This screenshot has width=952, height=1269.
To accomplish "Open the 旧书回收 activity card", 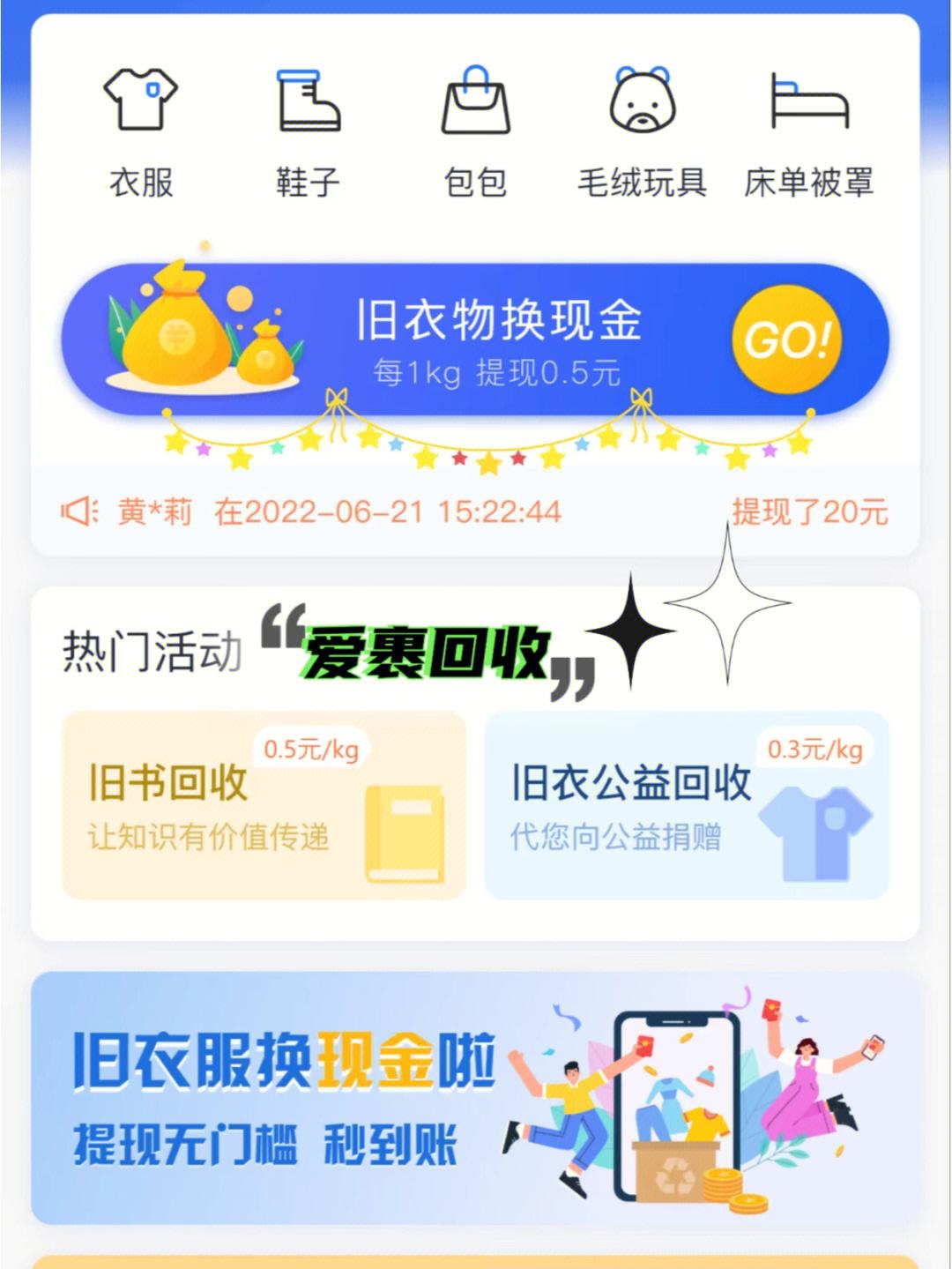I will pyautogui.click(x=263, y=805).
